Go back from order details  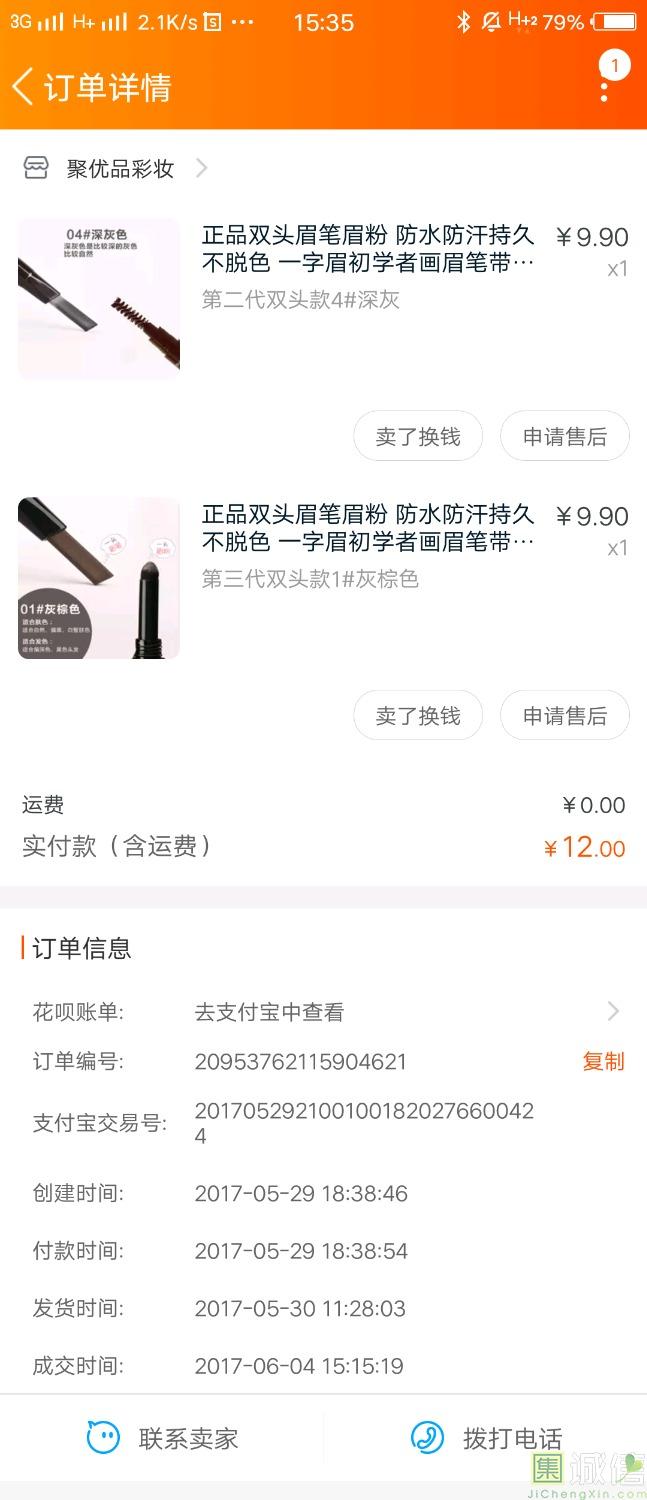click(x=24, y=87)
